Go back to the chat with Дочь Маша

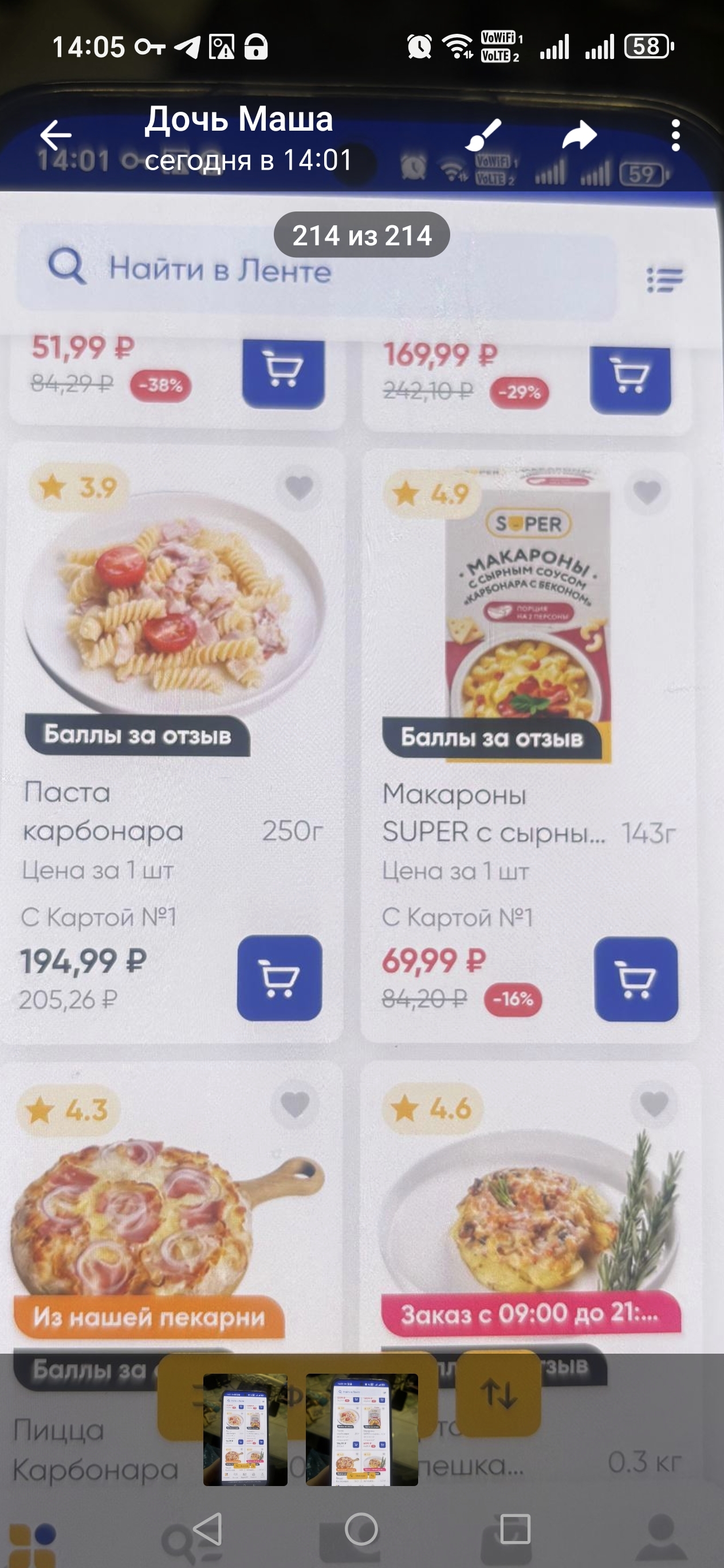point(56,135)
